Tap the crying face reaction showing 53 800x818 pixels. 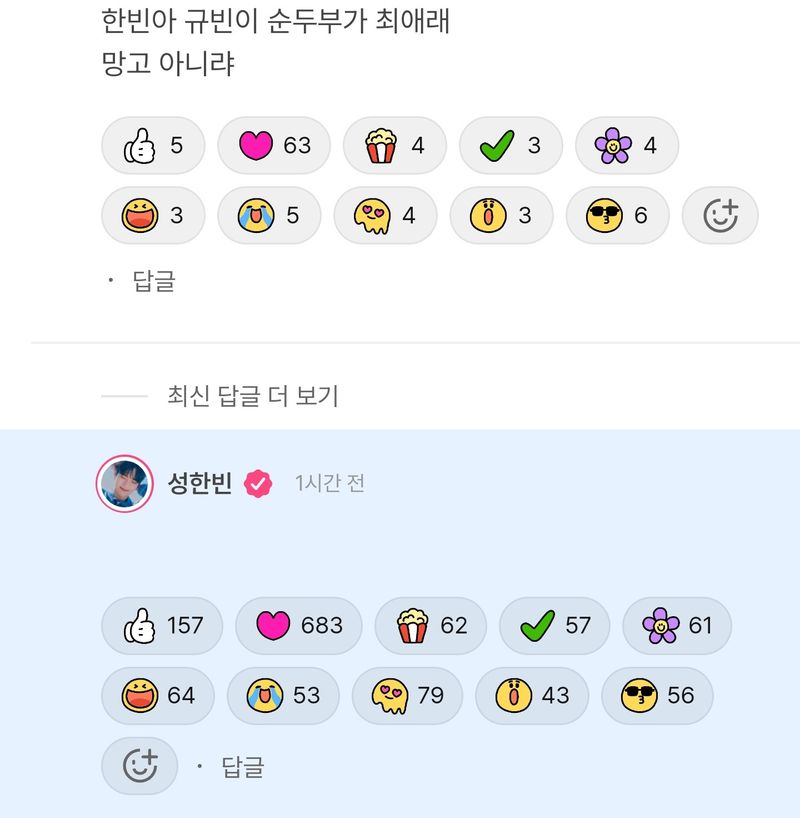pyautogui.click(x=283, y=695)
